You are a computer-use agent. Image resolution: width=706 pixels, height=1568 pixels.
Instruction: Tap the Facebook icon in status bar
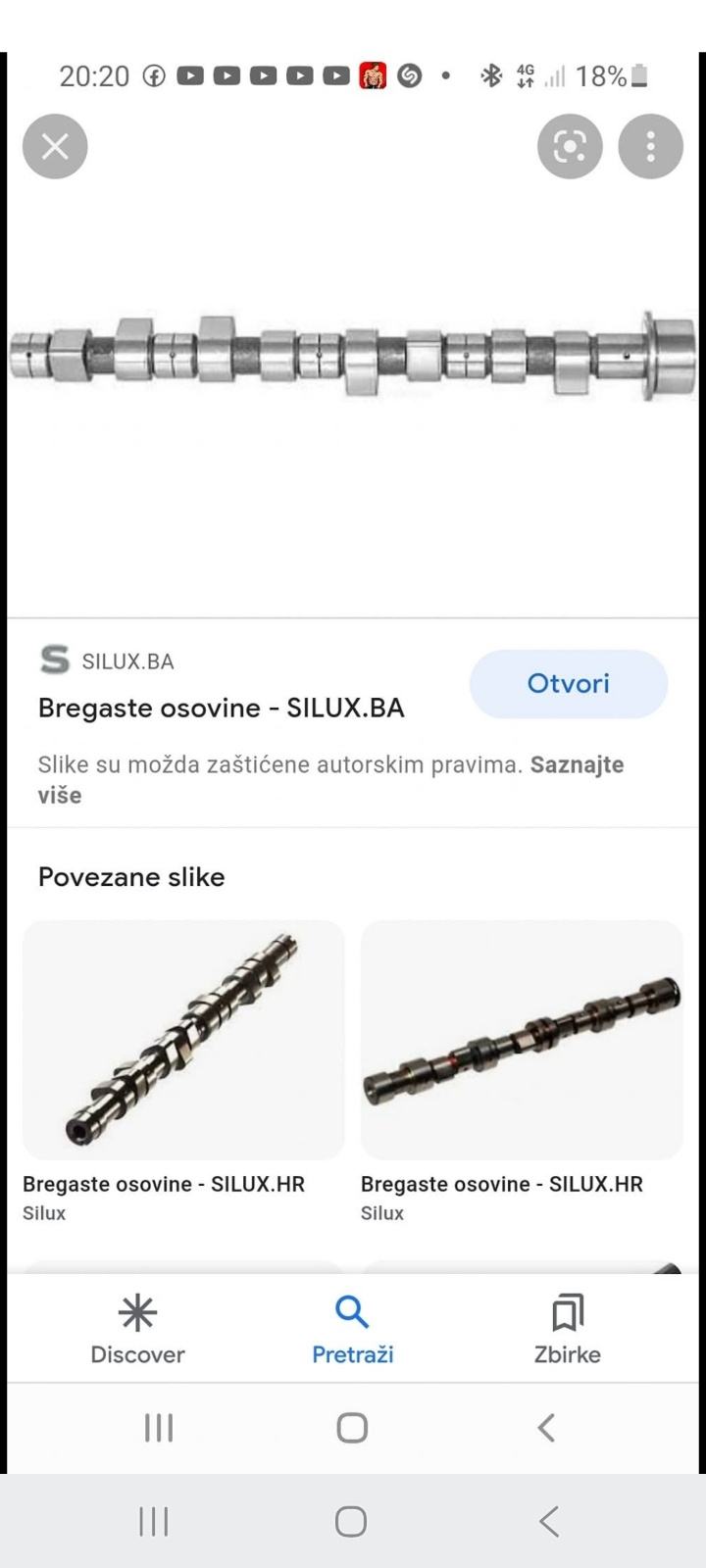pos(152,75)
